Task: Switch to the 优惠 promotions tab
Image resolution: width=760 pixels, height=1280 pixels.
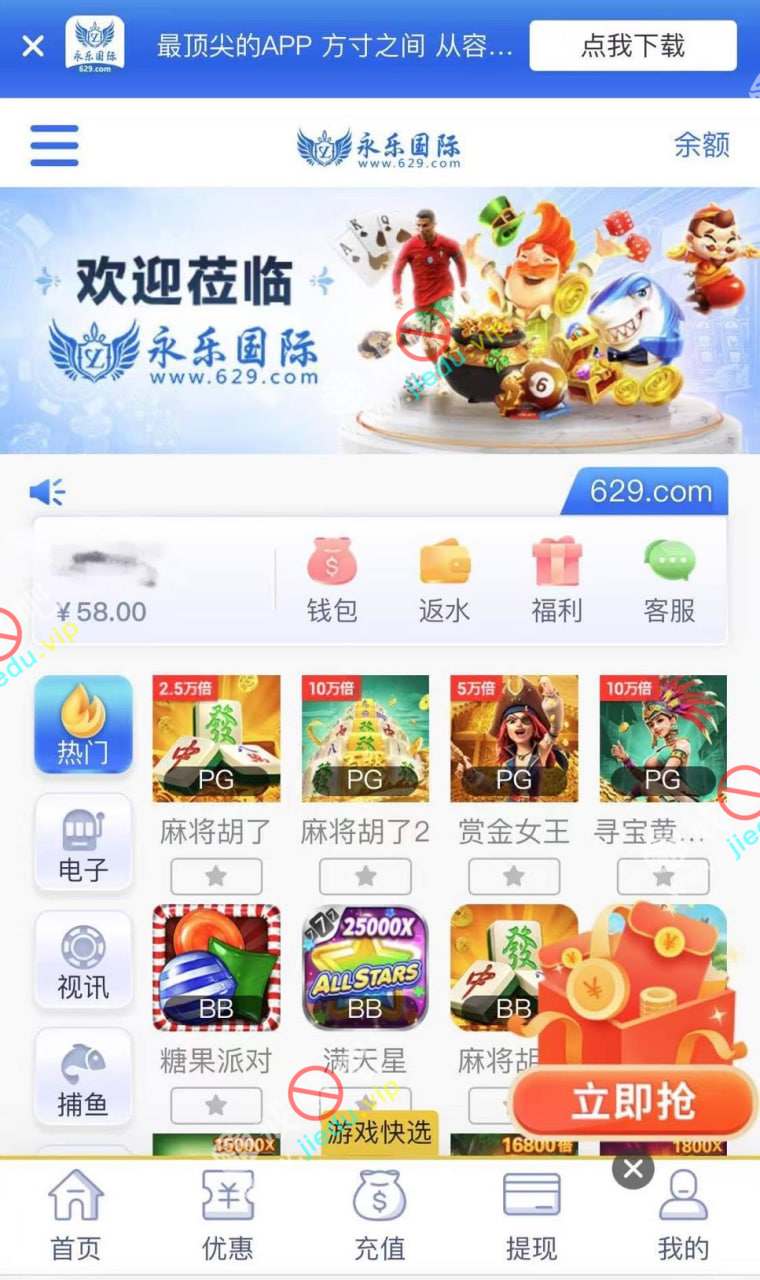Action: click(228, 1215)
